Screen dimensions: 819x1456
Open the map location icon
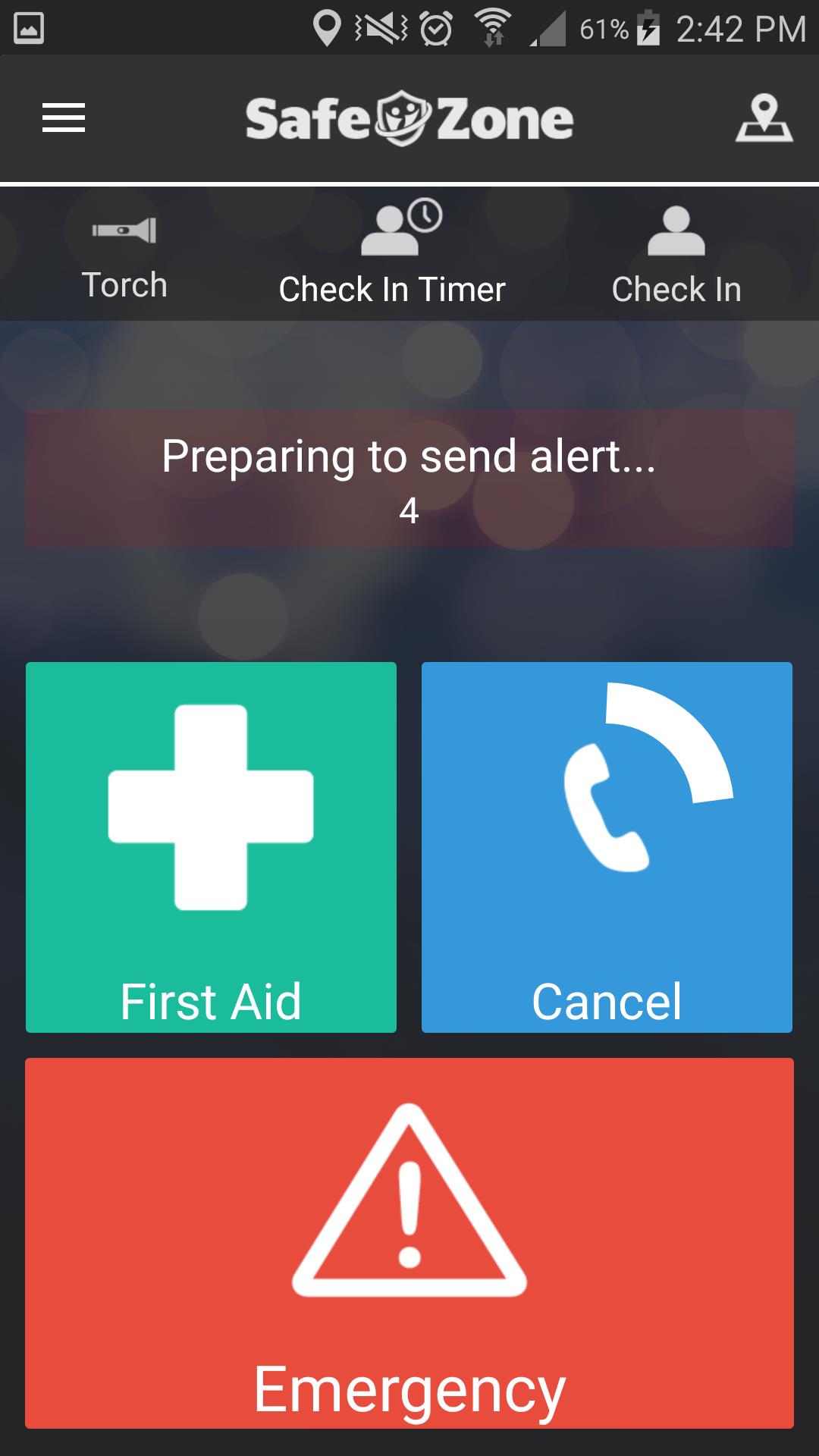(764, 118)
